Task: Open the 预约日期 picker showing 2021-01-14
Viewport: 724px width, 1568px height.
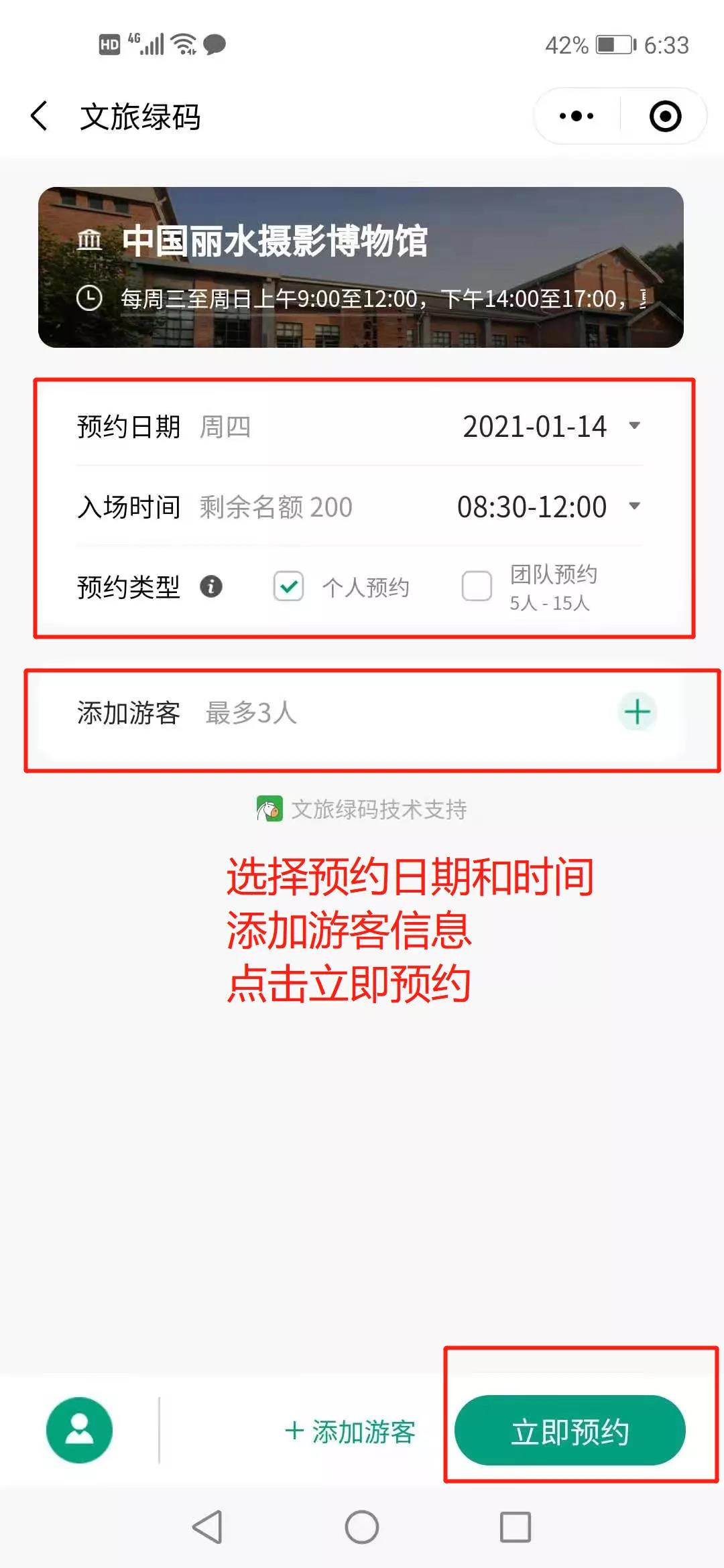Action: [x=550, y=427]
